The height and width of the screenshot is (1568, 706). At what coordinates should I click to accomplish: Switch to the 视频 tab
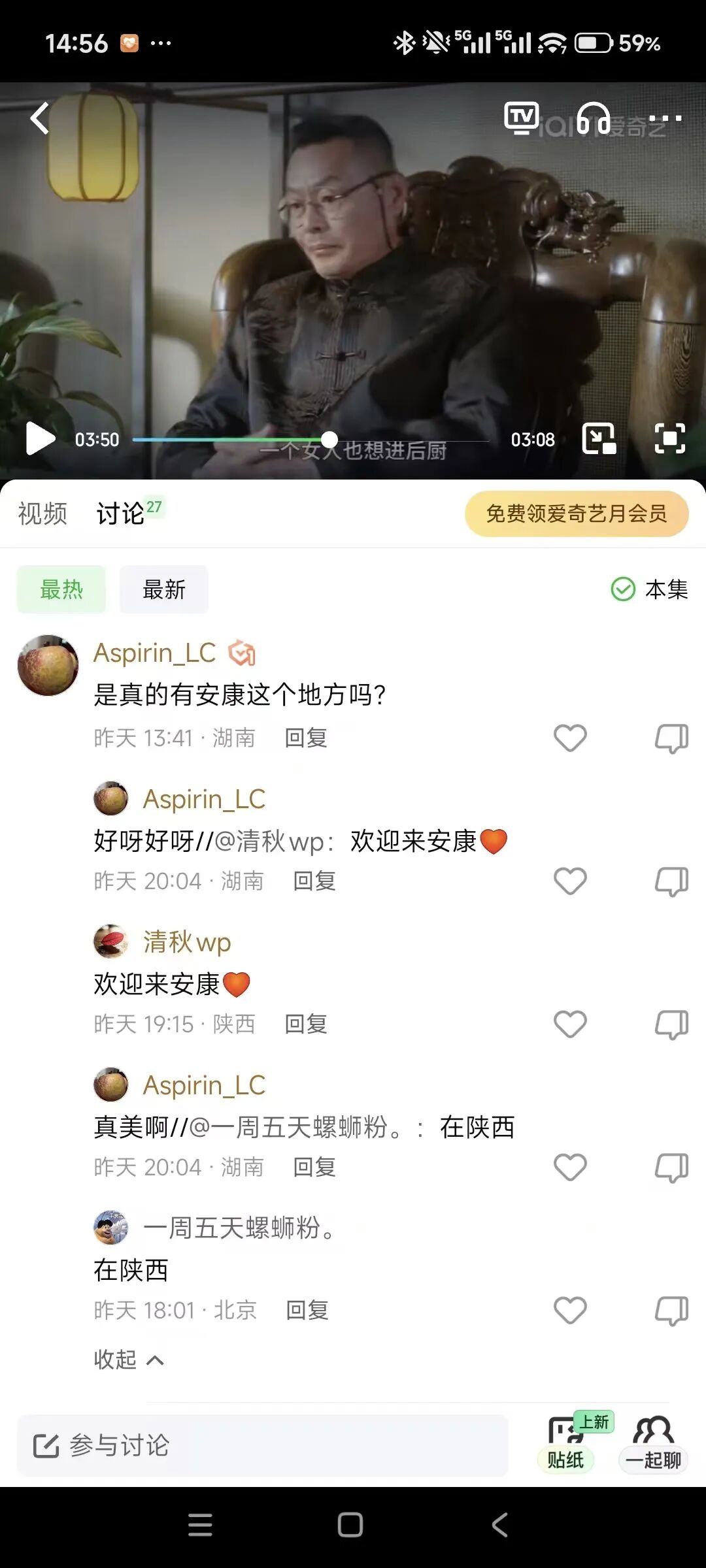click(x=42, y=515)
